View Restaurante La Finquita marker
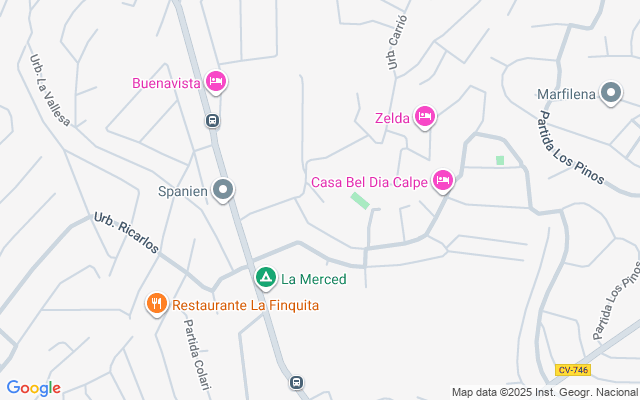Screen dimensions: 640x400 point(156,304)
